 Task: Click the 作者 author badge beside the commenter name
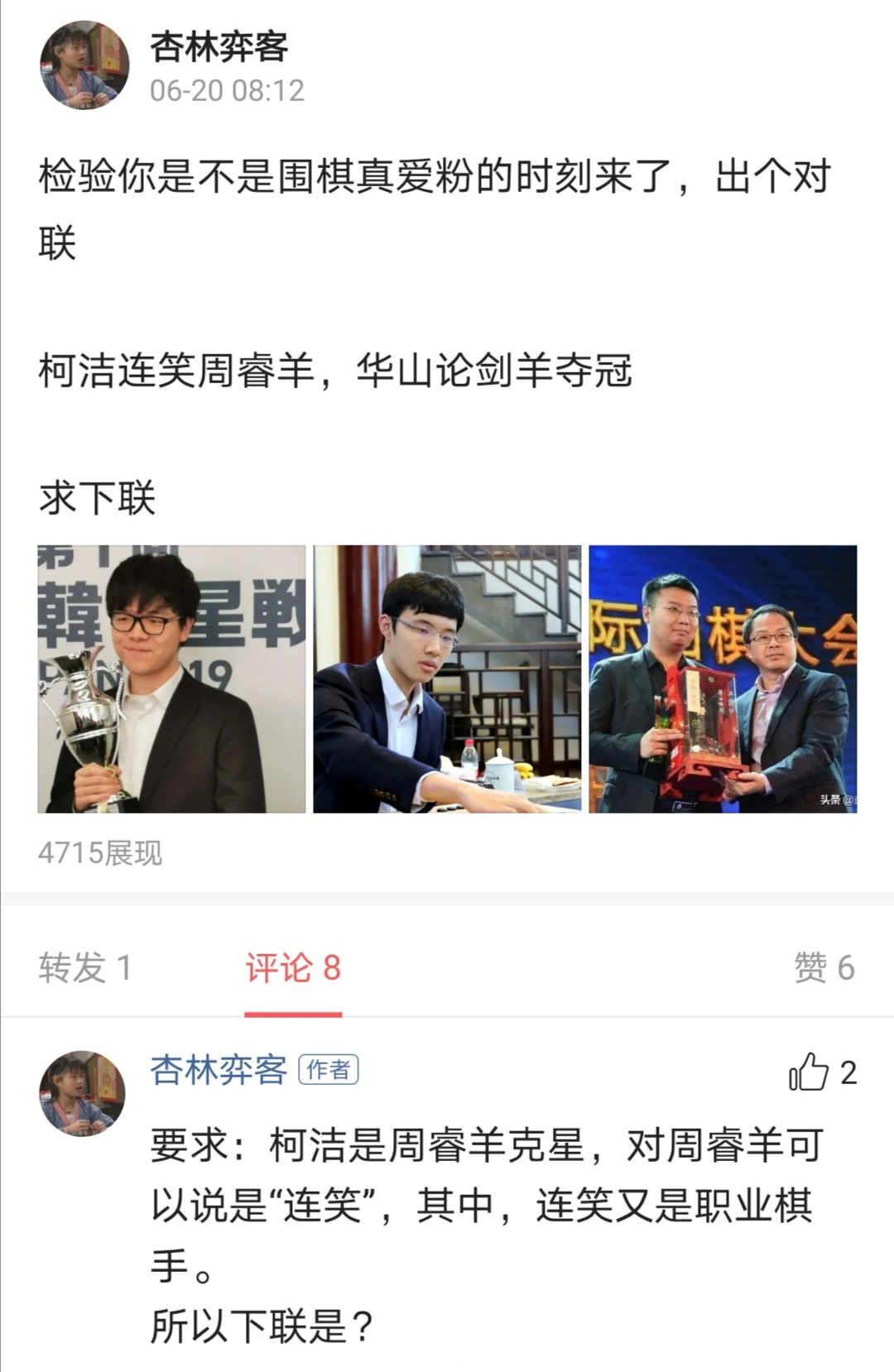point(329,1069)
